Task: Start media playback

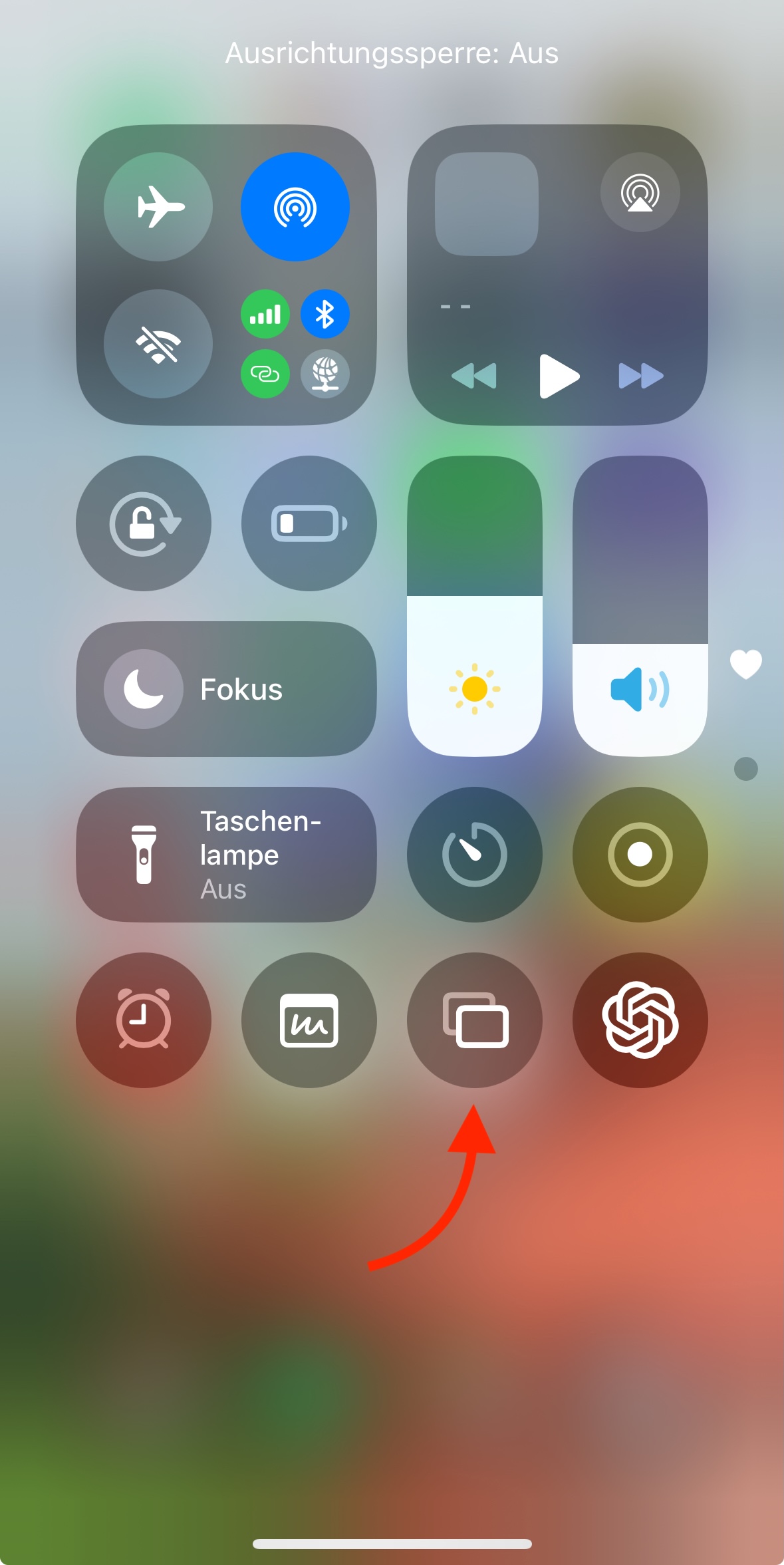Action: pyautogui.click(x=559, y=376)
